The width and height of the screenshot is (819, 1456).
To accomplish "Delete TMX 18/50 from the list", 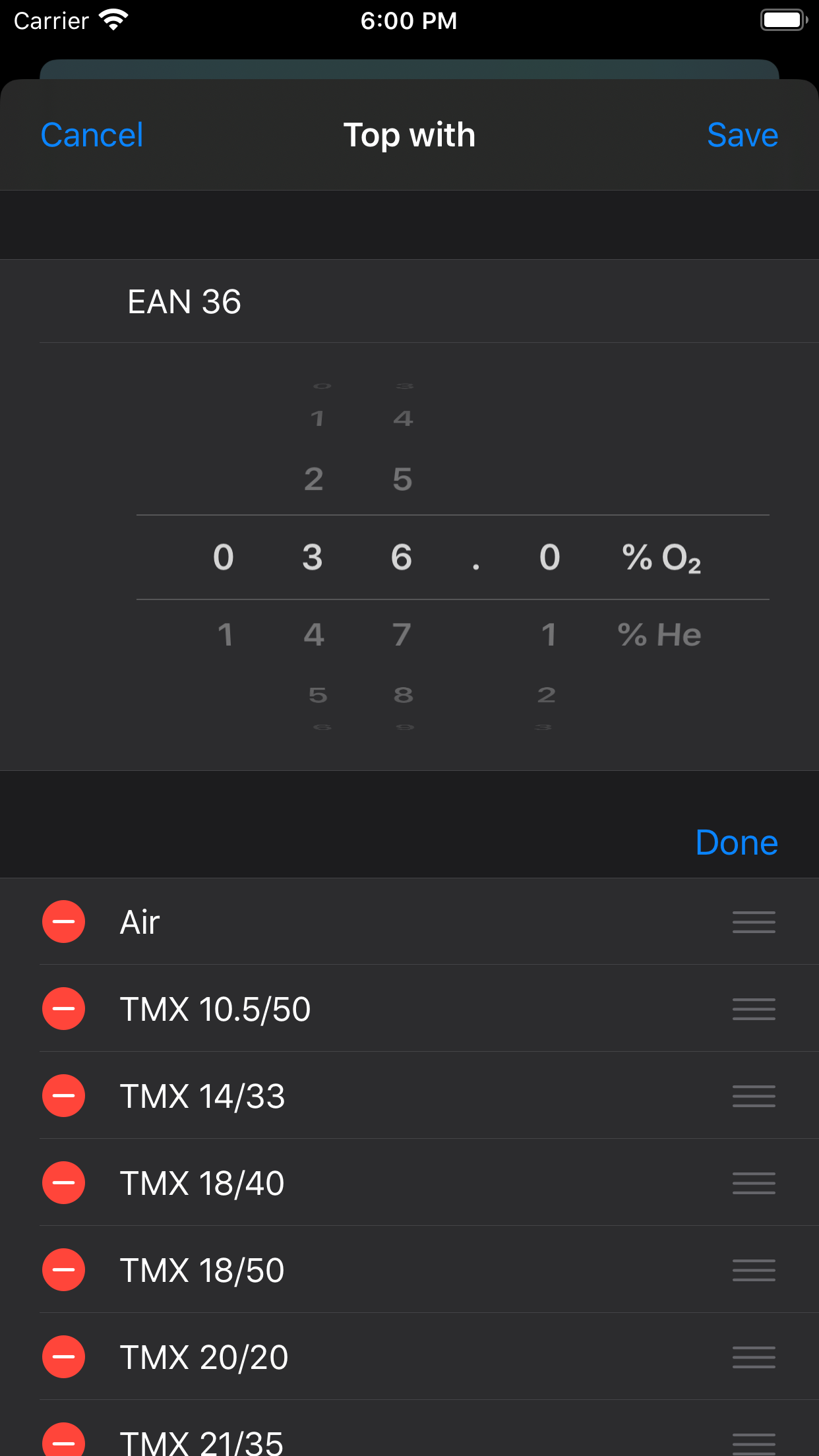I will [63, 1269].
